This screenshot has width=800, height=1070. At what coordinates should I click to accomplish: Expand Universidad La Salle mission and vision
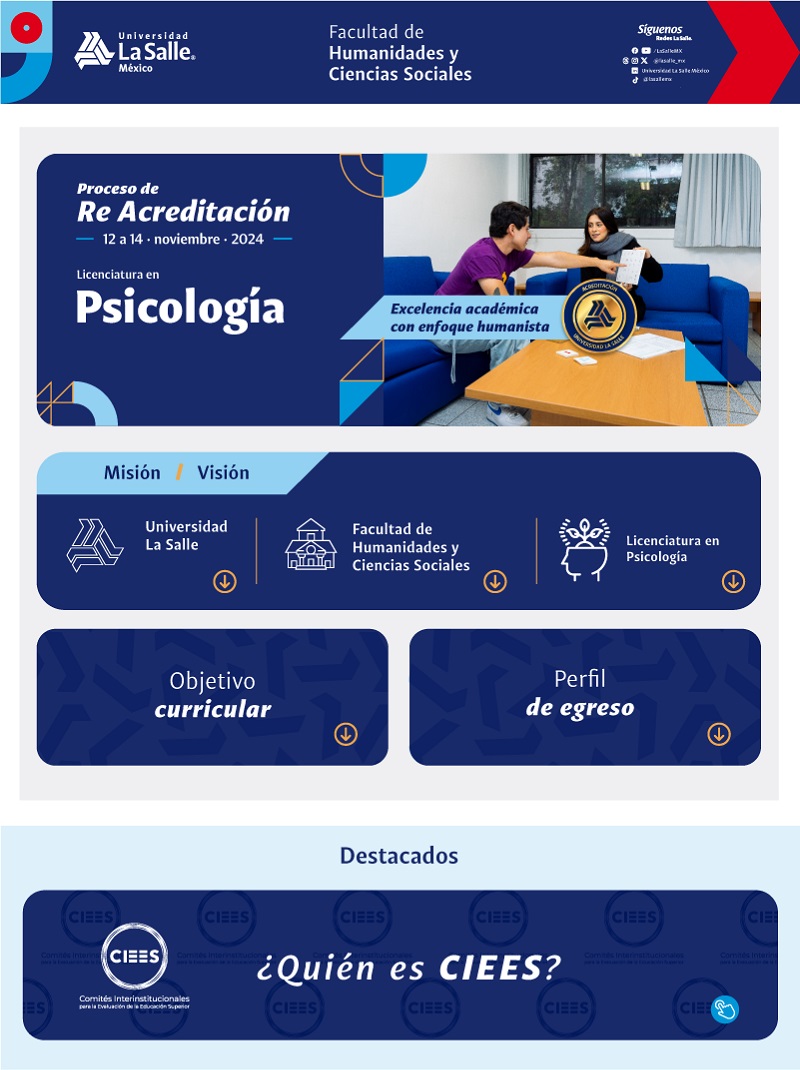(x=225, y=581)
